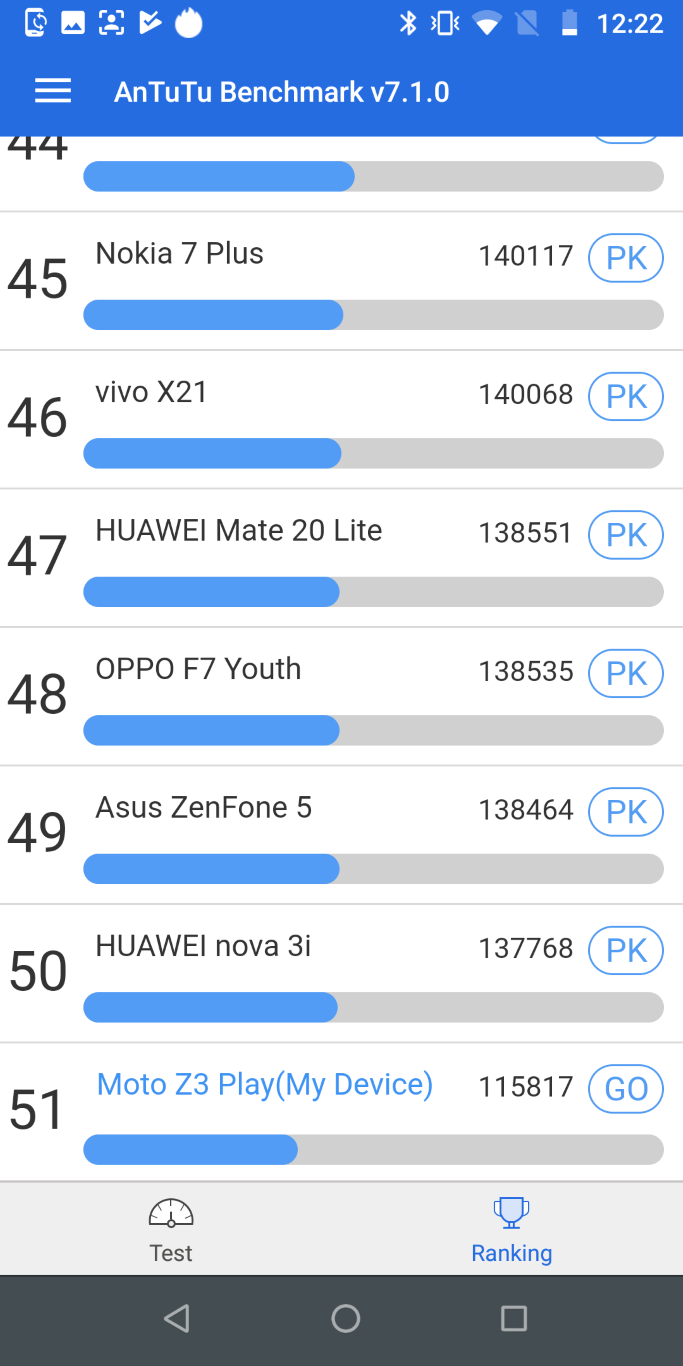Tap GO button for Moto Z3 Play
The width and height of the screenshot is (683, 1366).
click(626, 1089)
